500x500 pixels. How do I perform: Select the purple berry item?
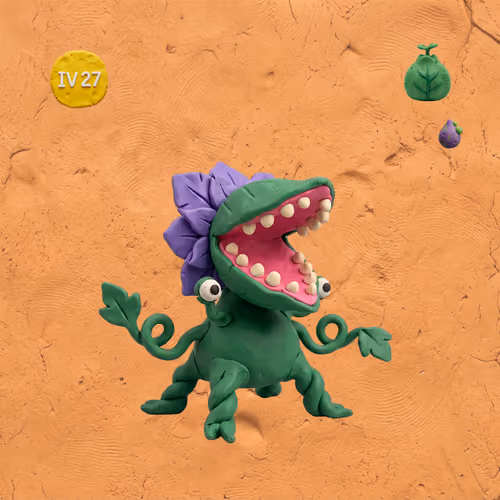point(450,134)
